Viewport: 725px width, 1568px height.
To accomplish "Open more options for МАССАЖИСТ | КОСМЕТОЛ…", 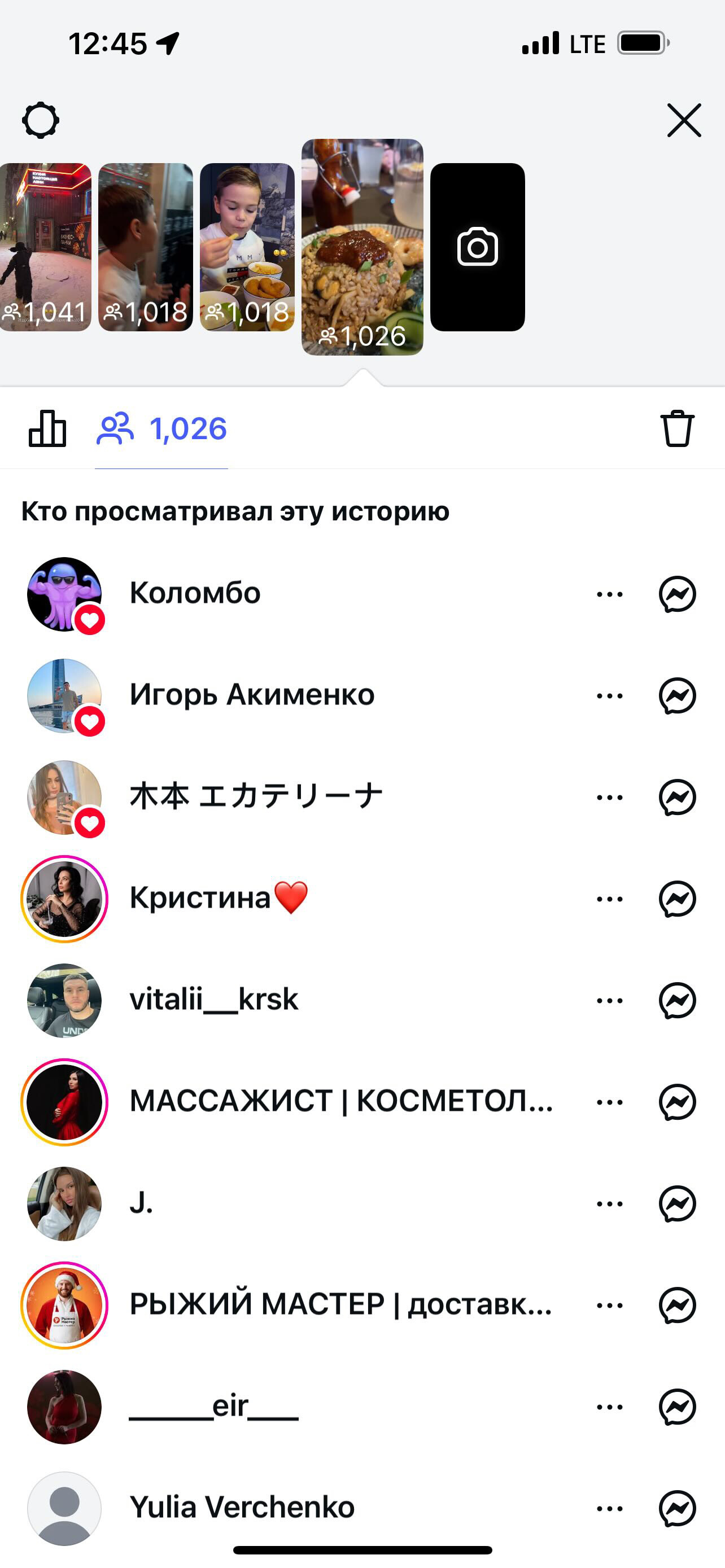I will point(609,1102).
